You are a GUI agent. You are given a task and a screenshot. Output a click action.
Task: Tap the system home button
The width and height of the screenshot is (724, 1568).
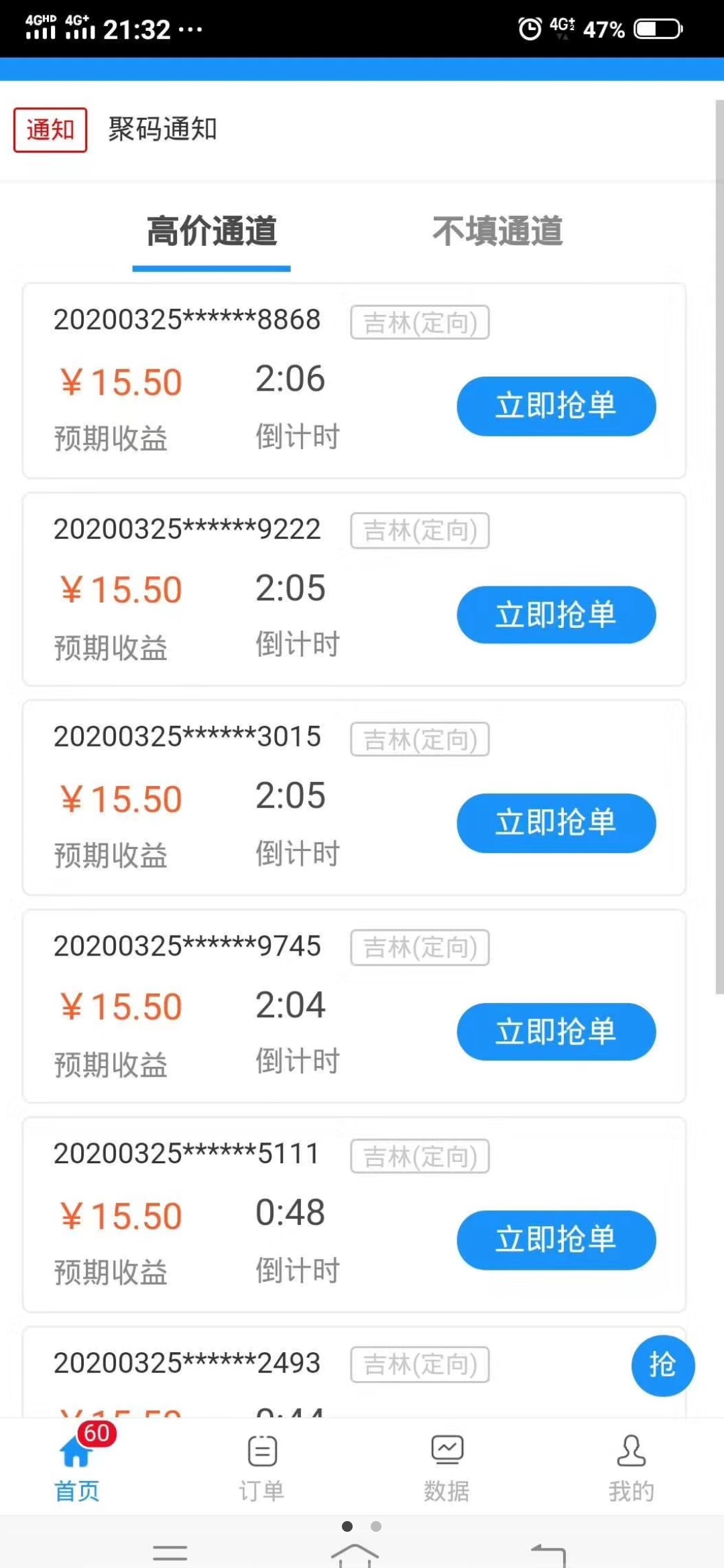355,1555
